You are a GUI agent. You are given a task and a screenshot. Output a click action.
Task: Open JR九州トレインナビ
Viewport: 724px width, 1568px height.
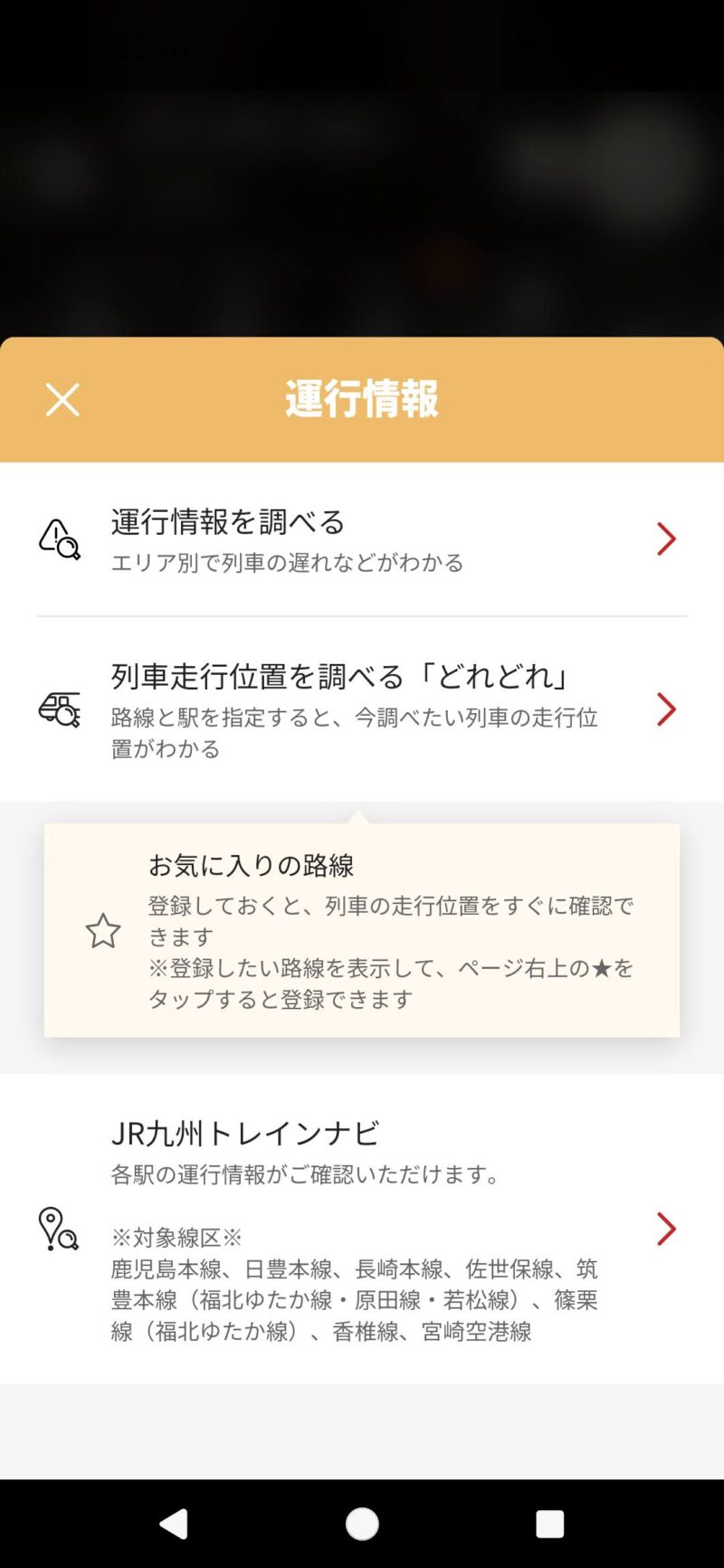coord(362,1229)
